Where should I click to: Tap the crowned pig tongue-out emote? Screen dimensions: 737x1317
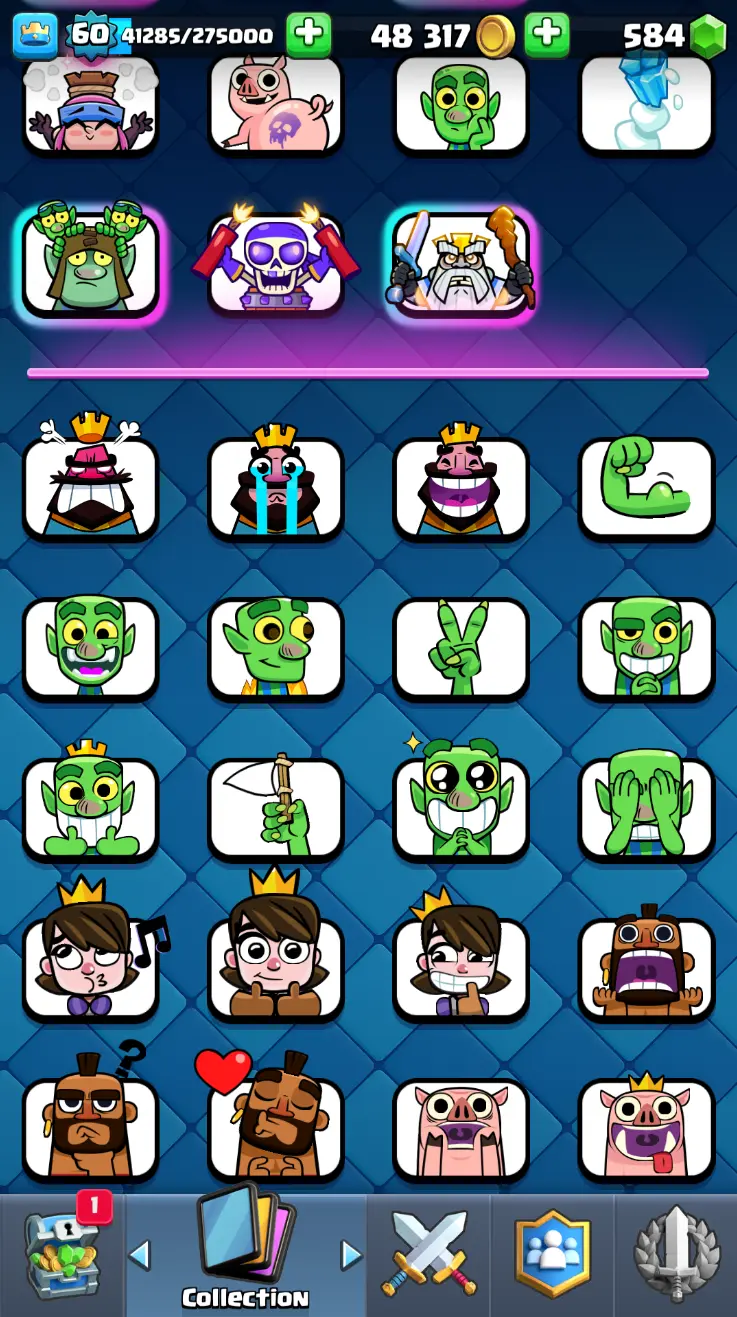(x=646, y=1128)
